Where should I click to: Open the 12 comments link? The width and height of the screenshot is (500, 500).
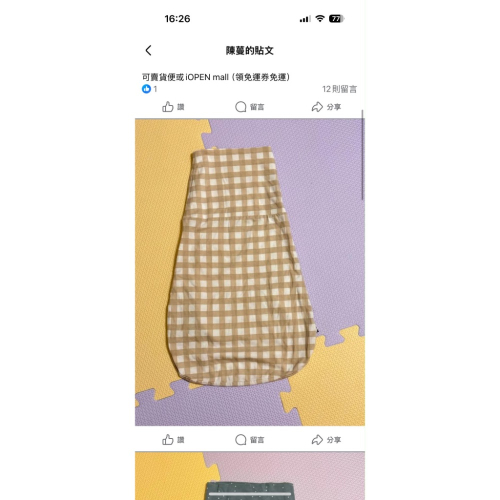coord(339,89)
